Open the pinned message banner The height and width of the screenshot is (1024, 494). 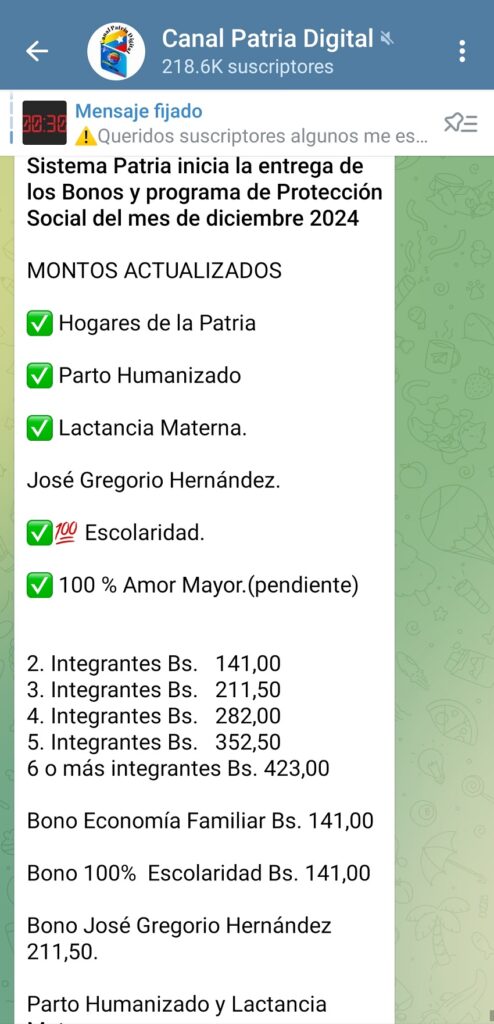tap(222, 123)
